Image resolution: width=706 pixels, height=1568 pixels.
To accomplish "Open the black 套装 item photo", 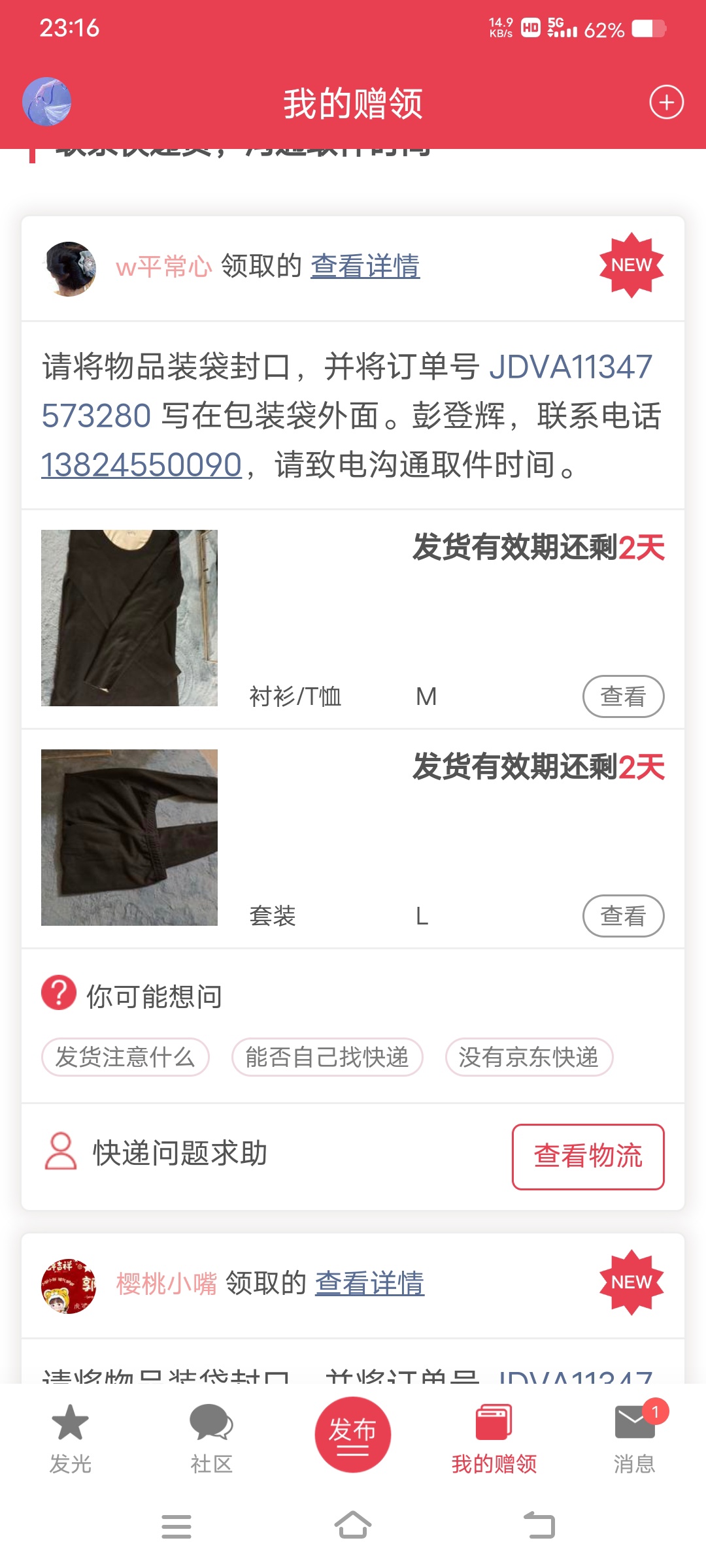I will (129, 838).
